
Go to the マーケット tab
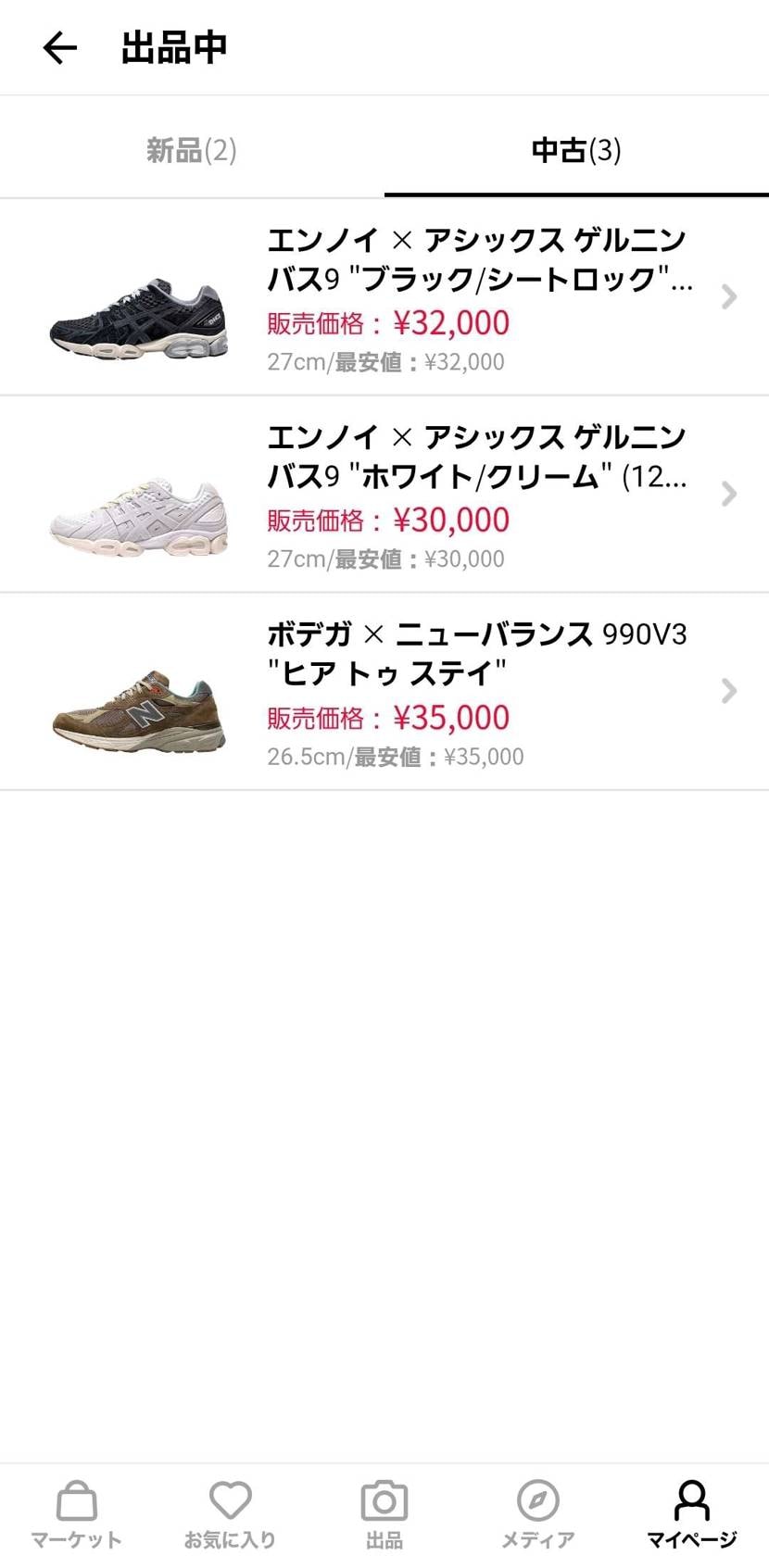[76, 1514]
